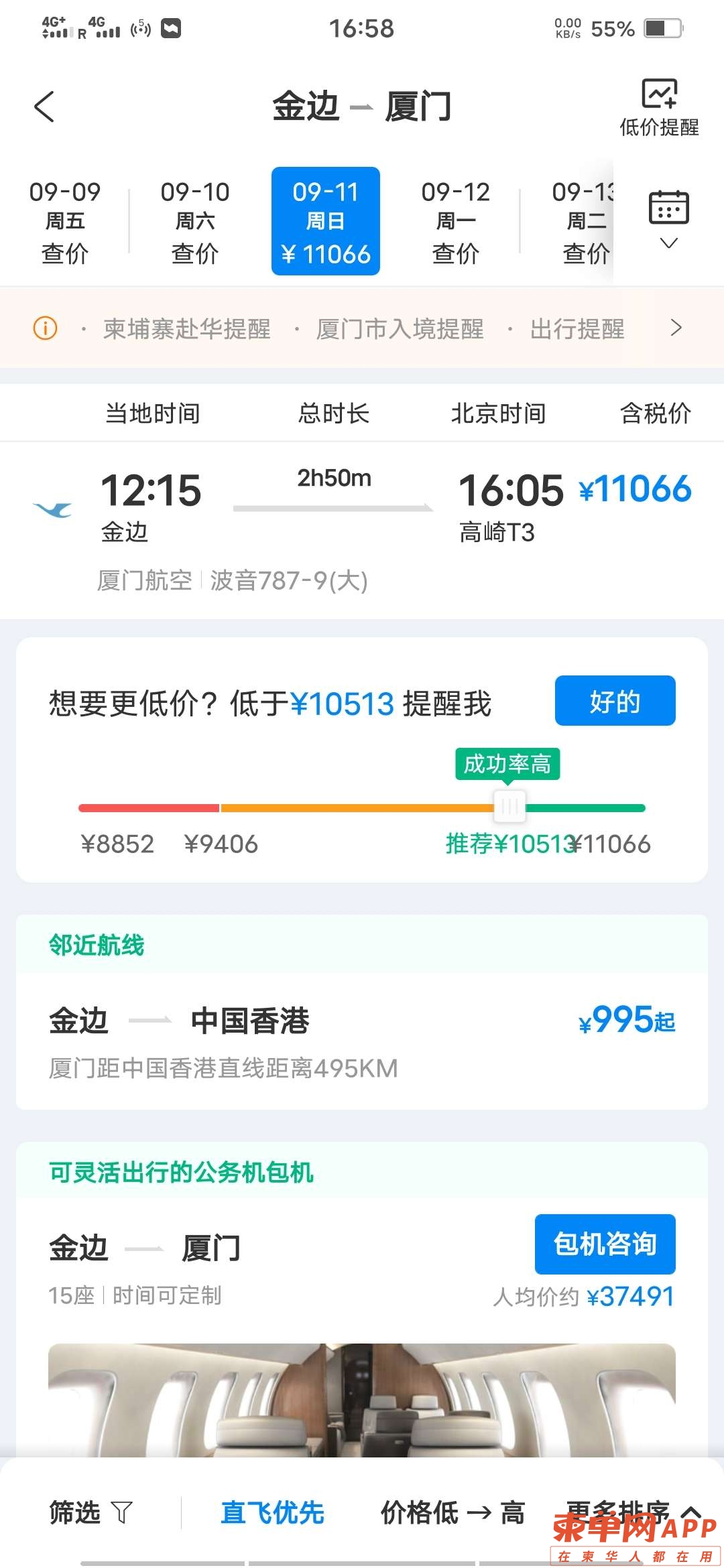Open the 低价提醒 low price alert
Screen dimensions: 724x1568
658,109
